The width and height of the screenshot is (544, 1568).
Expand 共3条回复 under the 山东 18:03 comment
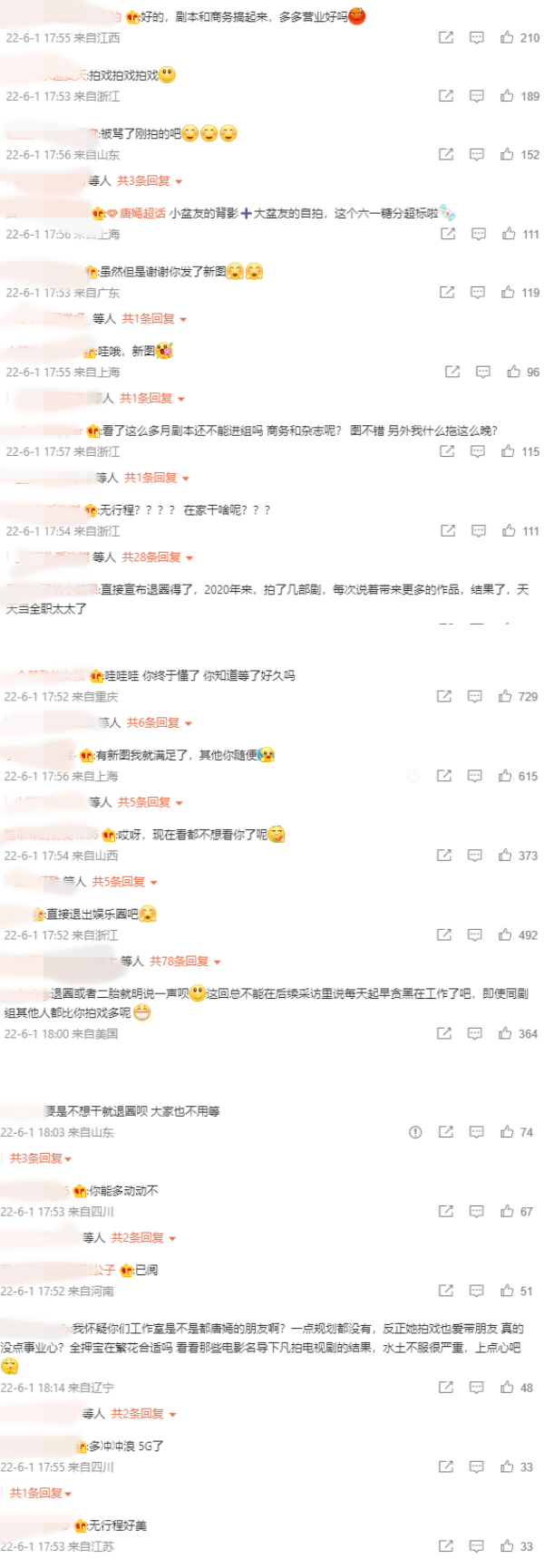(41, 1159)
